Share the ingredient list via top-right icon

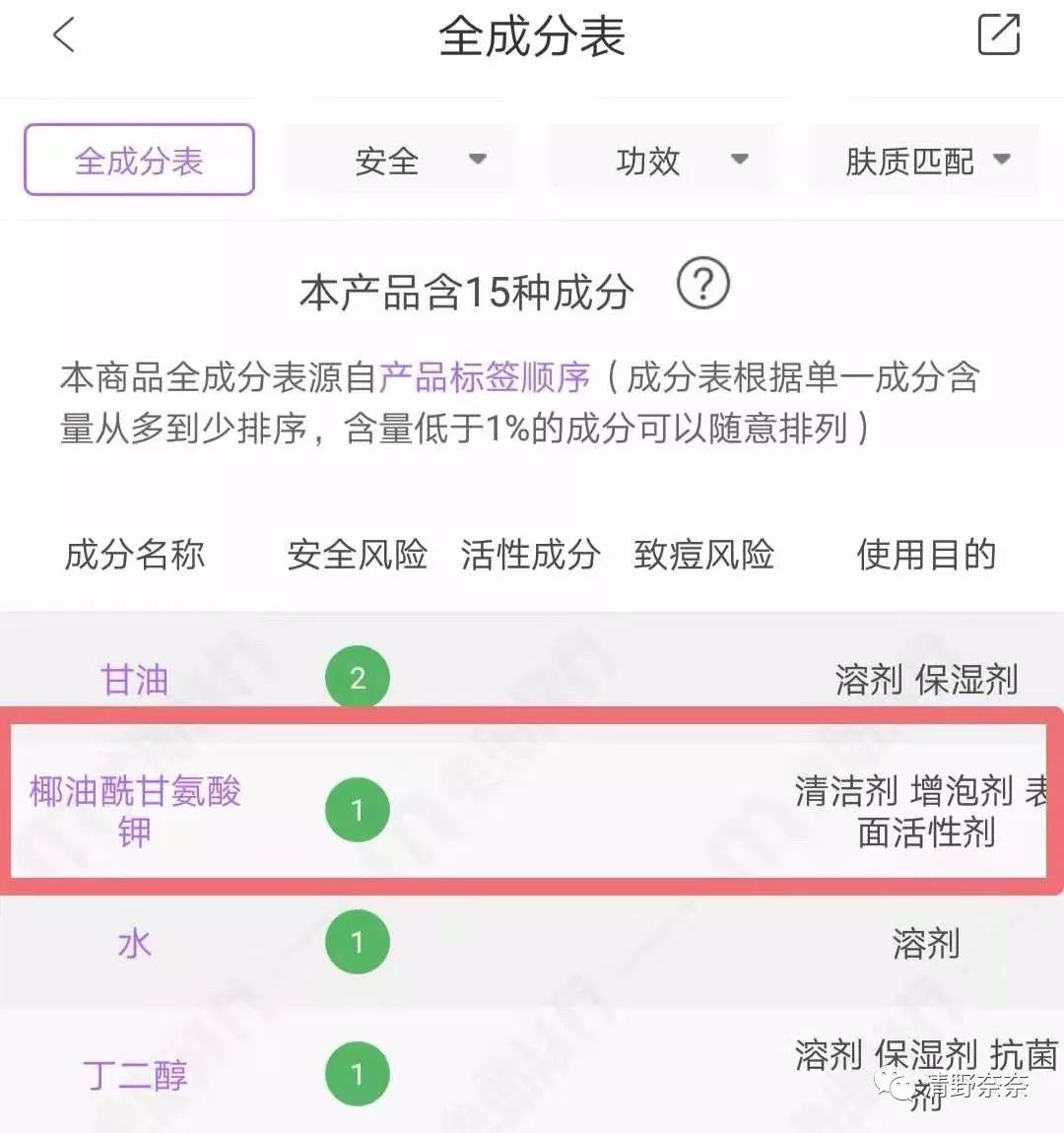tap(998, 35)
